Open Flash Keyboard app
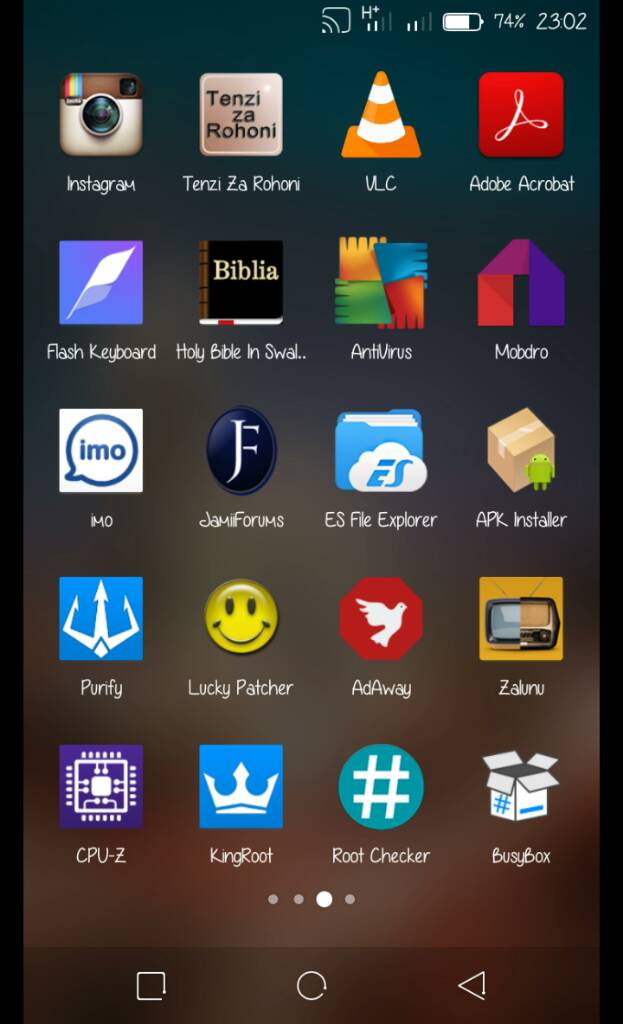The height and width of the screenshot is (1024, 623). coord(101,283)
